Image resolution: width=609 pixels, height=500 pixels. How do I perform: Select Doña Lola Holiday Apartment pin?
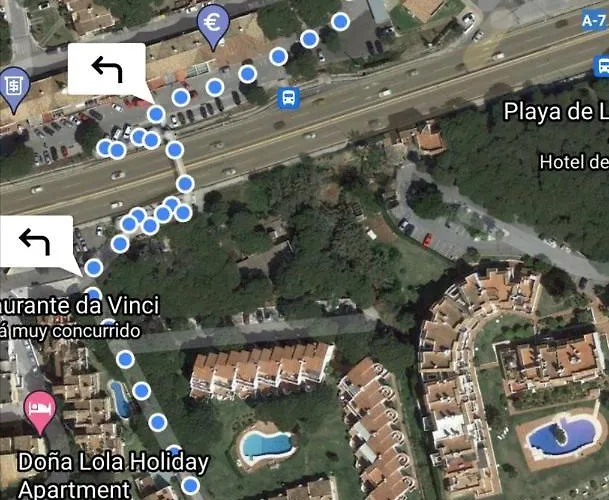pyautogui.click(x=39, y=410)
